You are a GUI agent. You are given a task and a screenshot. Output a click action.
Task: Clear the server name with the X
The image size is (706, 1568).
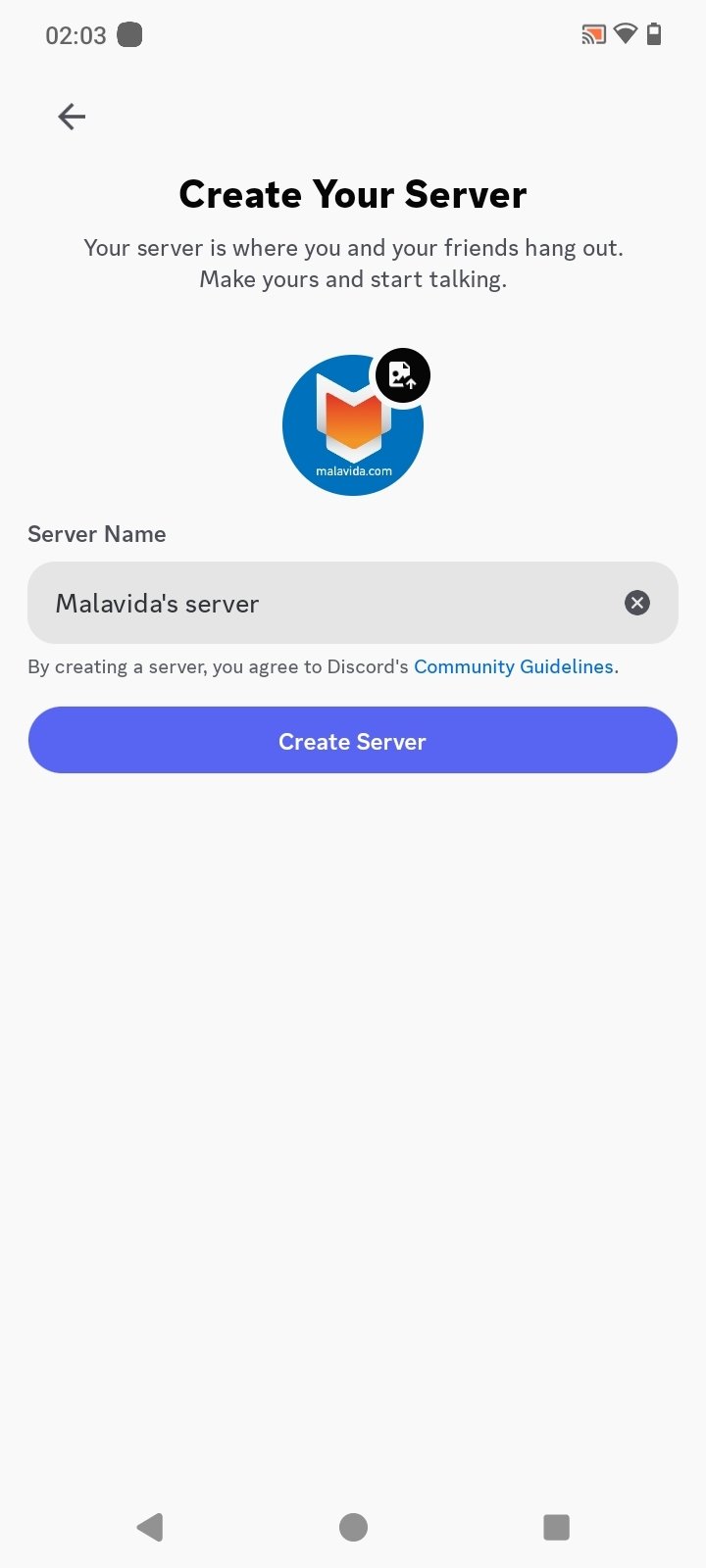637,603
